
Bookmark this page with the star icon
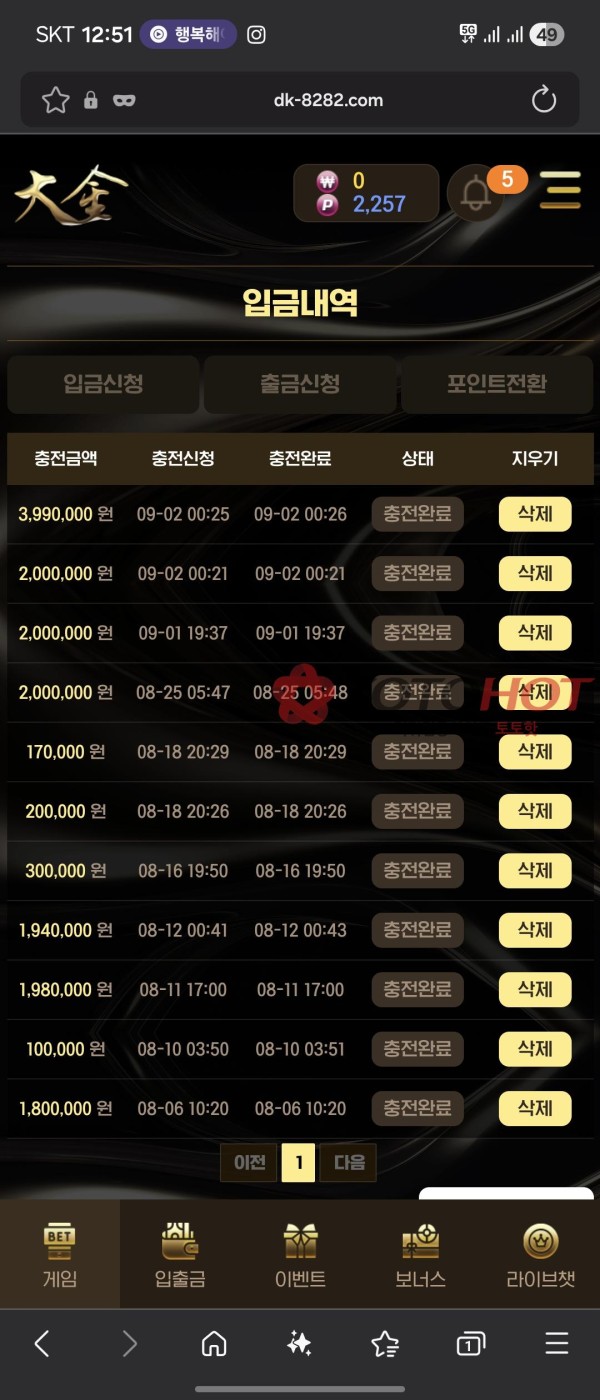(x=56, y=100)
